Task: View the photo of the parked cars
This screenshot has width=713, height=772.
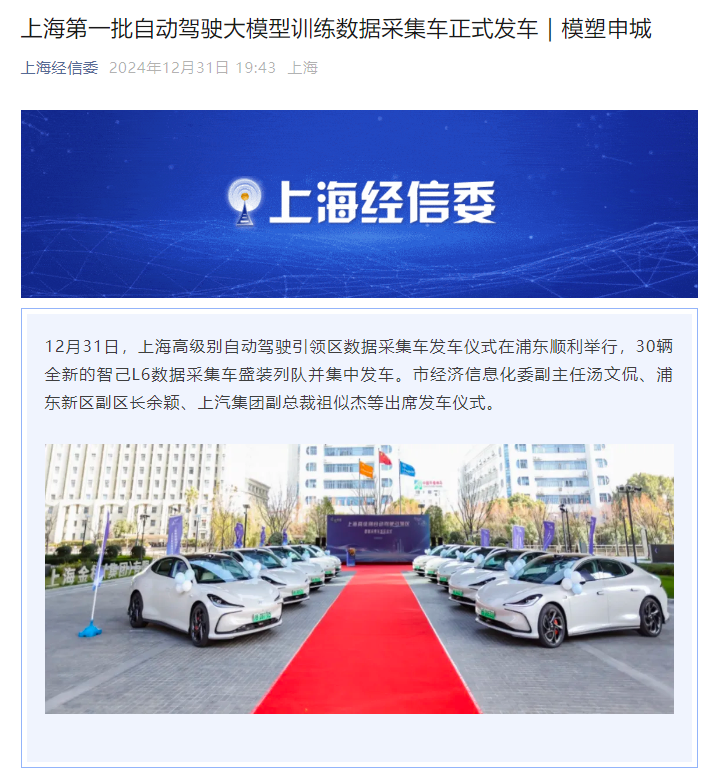Action: point(359,578)
